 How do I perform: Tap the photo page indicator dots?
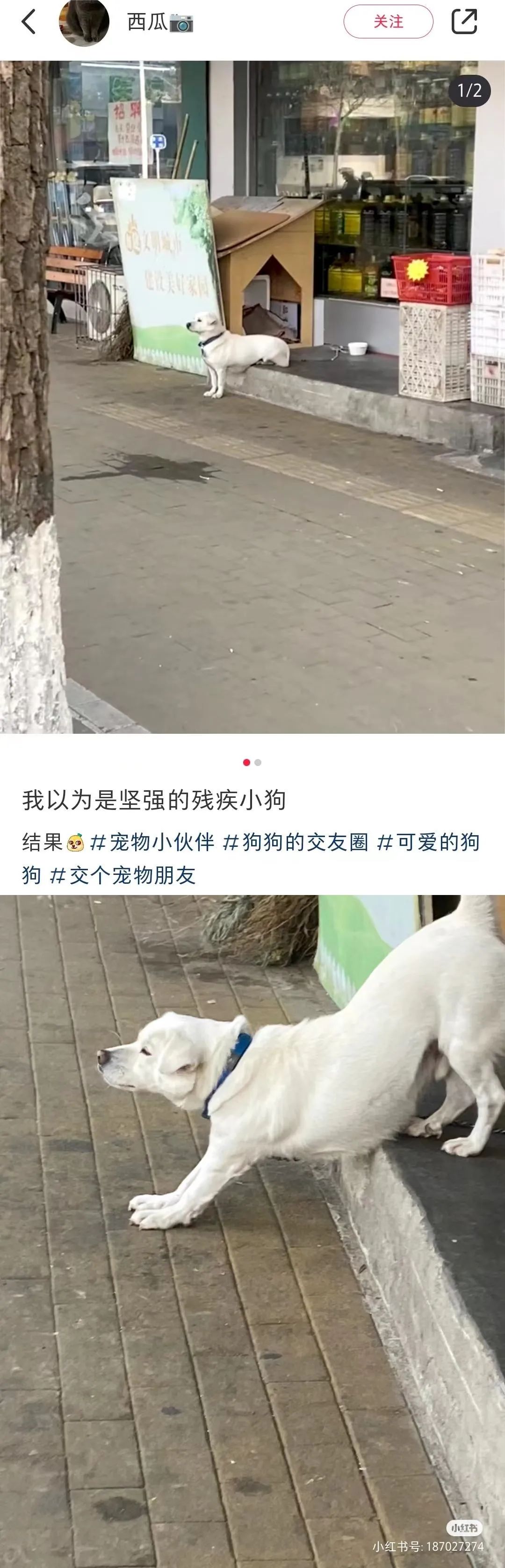(x=252, y=763)
